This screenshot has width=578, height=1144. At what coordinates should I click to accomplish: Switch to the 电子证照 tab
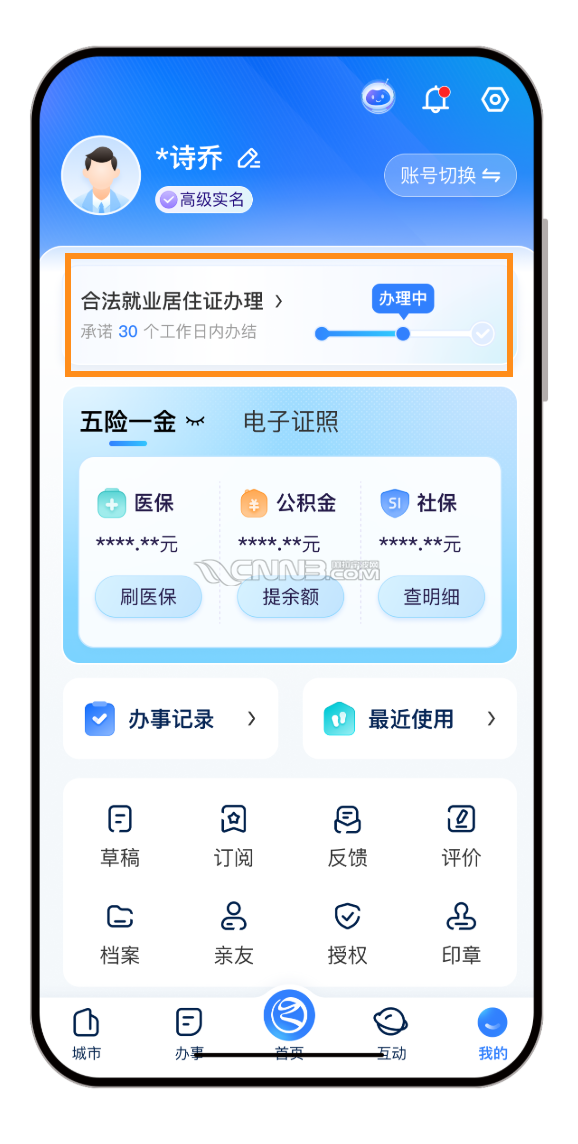point(290,421)
